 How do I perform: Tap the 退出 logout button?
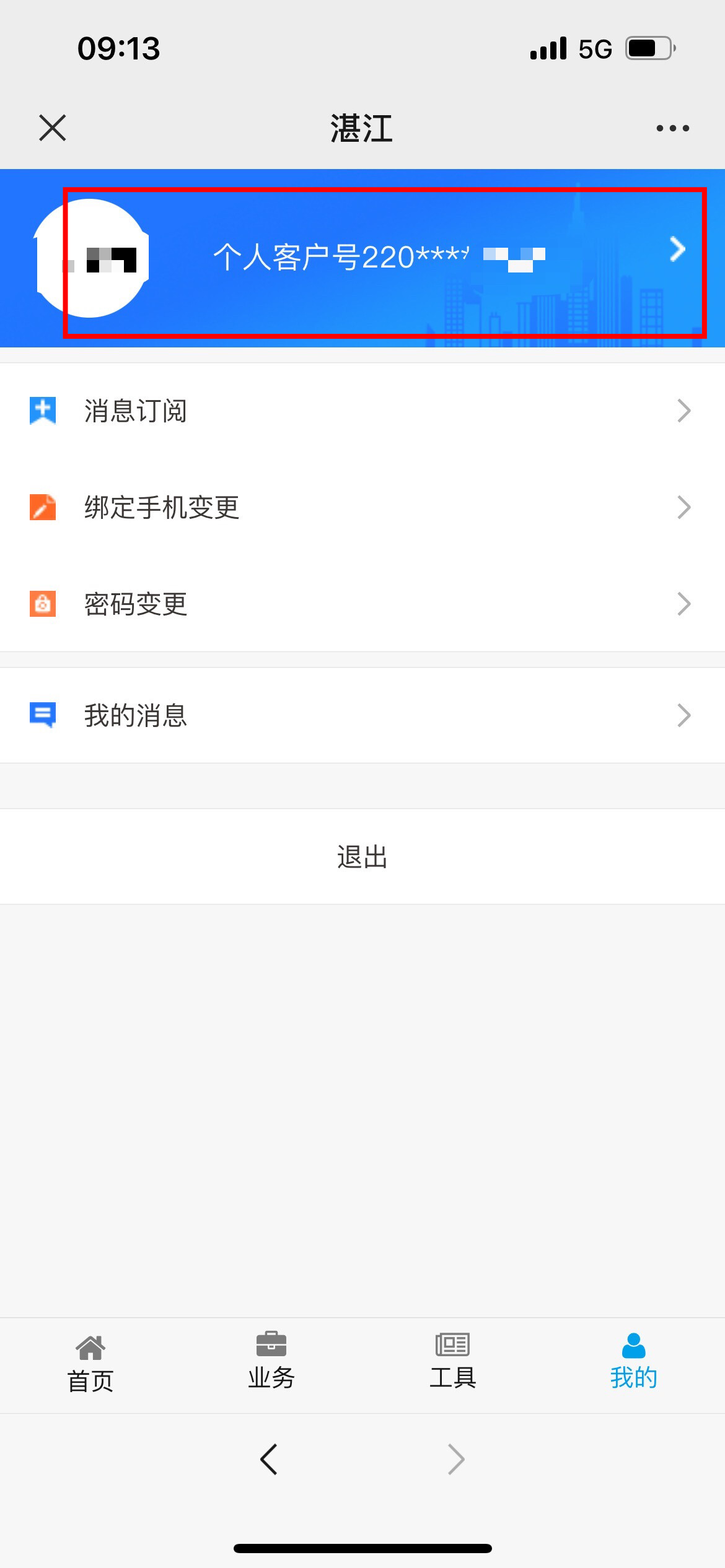(x=362, y=856)
